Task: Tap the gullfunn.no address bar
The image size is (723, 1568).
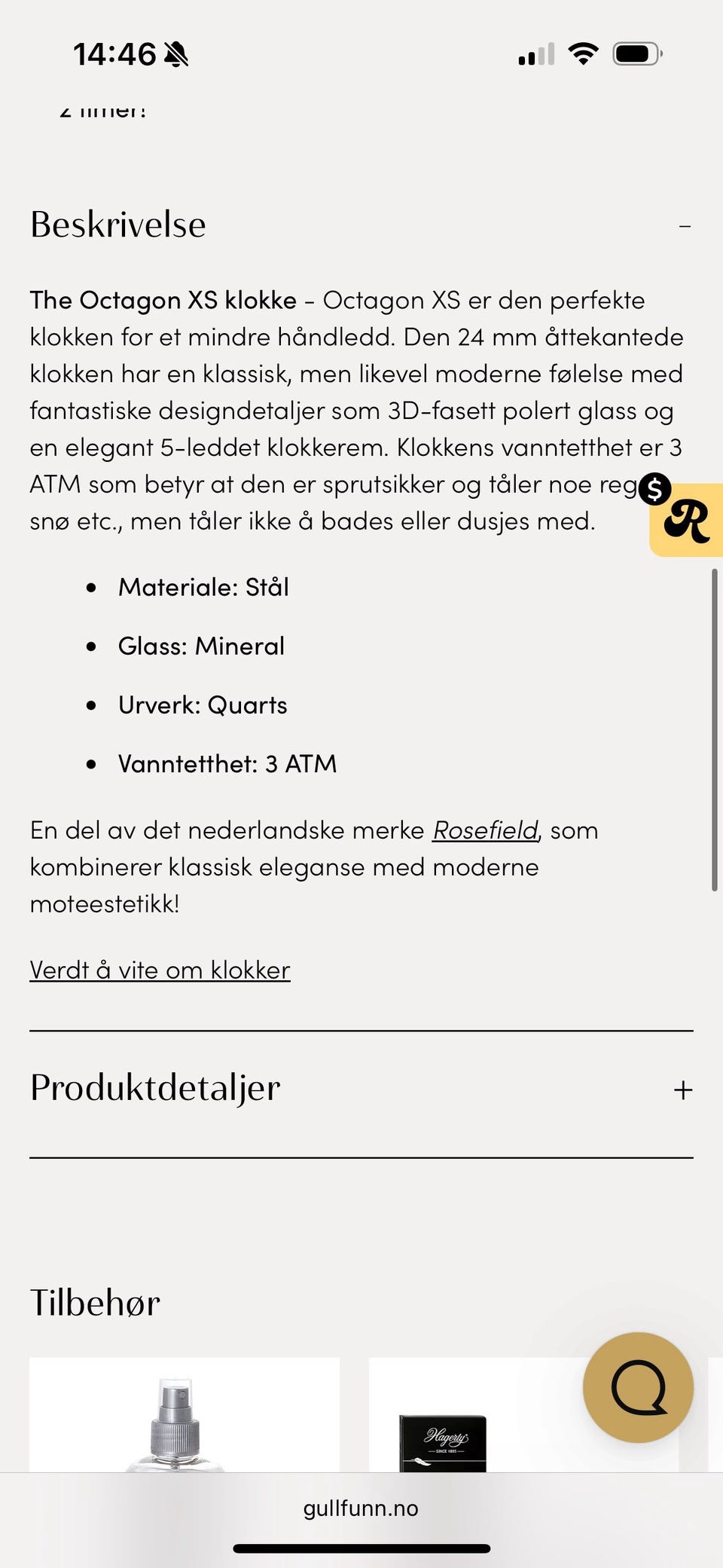Action: [361, 1508]
